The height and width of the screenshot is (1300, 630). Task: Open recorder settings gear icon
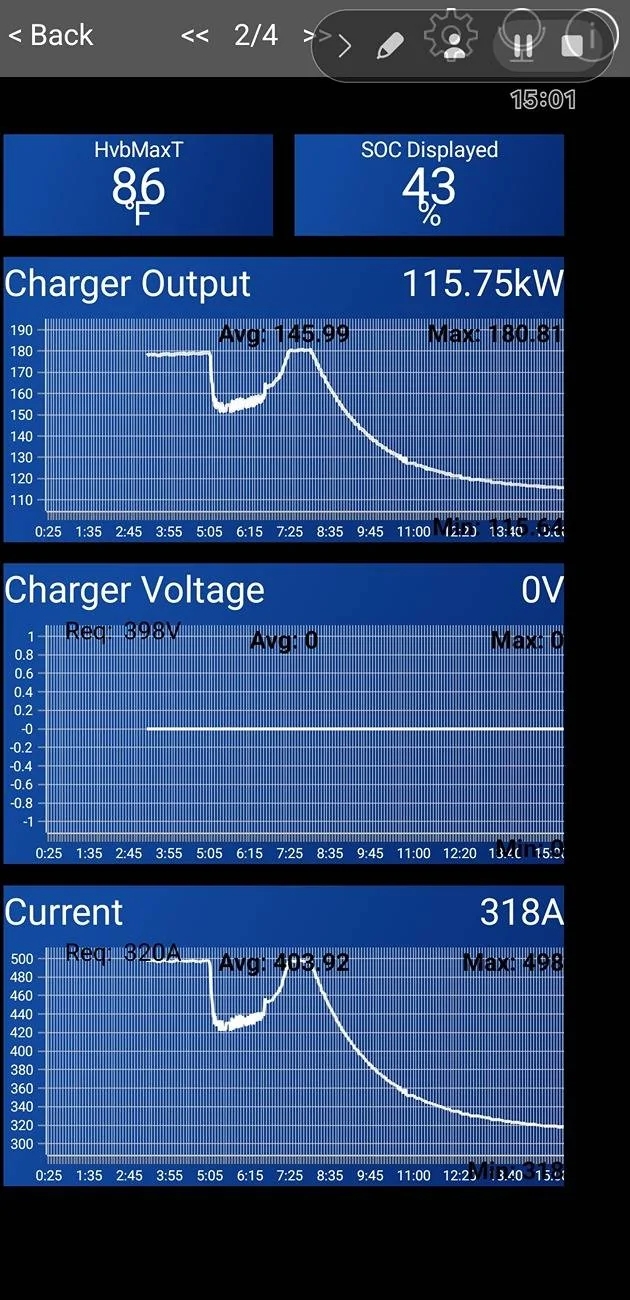click(451, 39)
